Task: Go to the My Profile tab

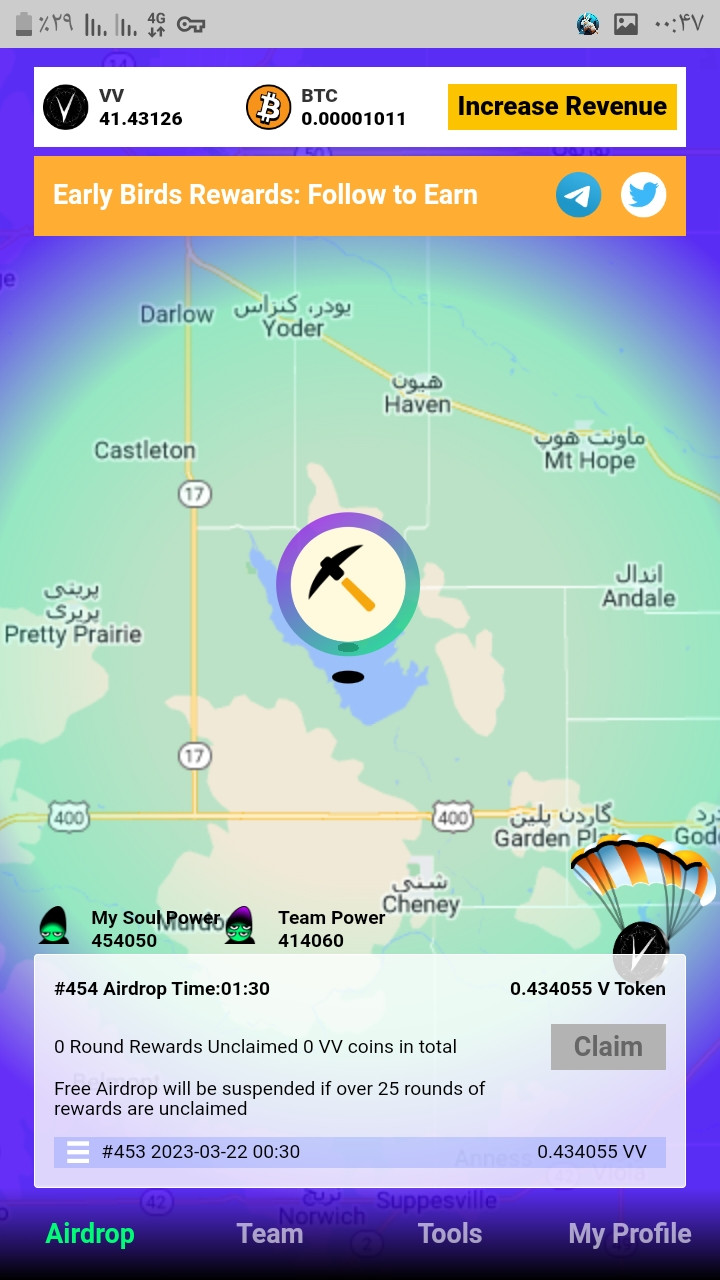Action: pyautogui.click(x=630, y=1234)
